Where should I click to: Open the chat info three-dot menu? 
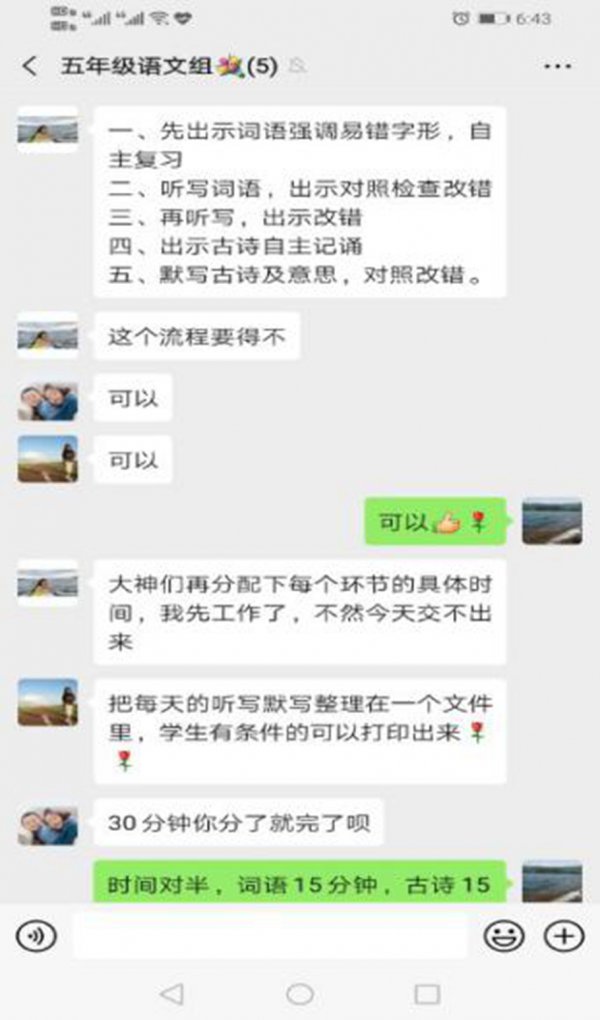click(557, 67)
